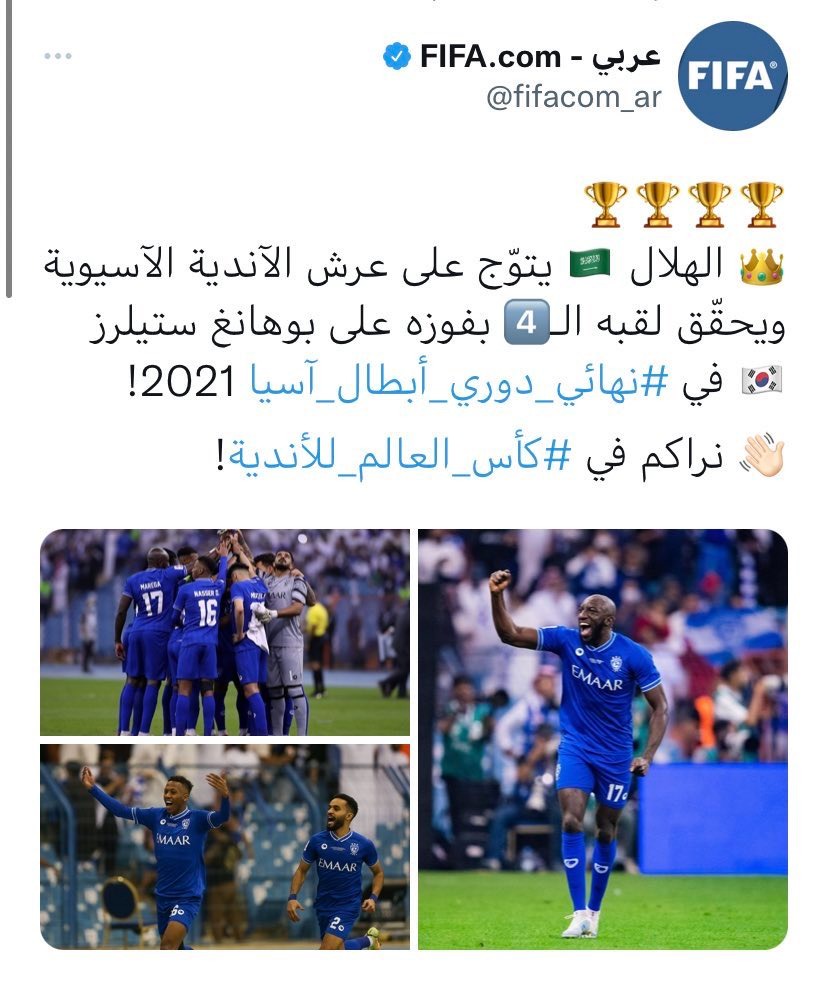Viewport: 827px width, 982px height.
Task: Open the FIFA.com عربي account name
Action: (540, 57)
